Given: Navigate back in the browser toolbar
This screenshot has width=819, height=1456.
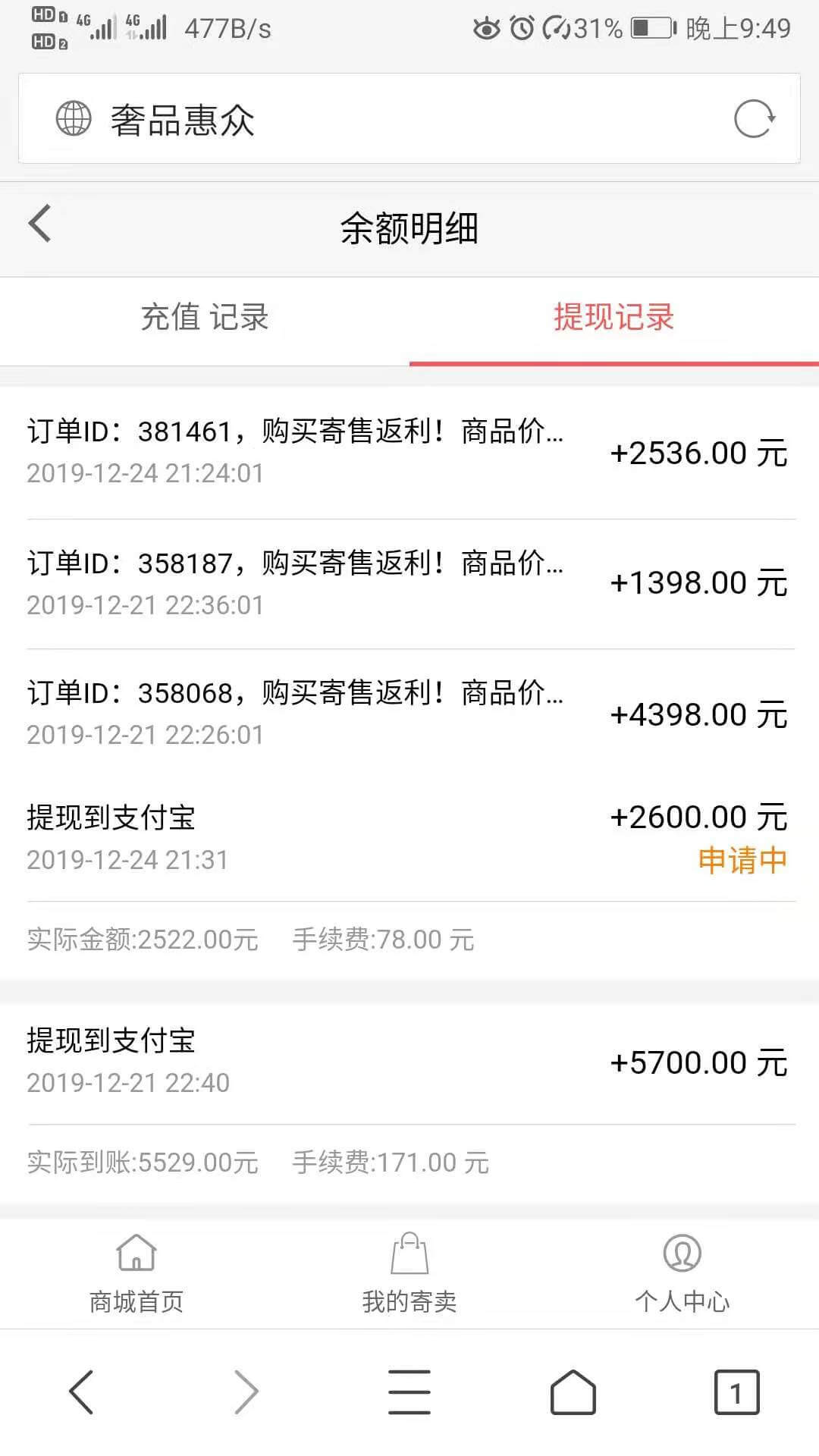Looking at the screenshot, I should click(x=81, y=1392).
